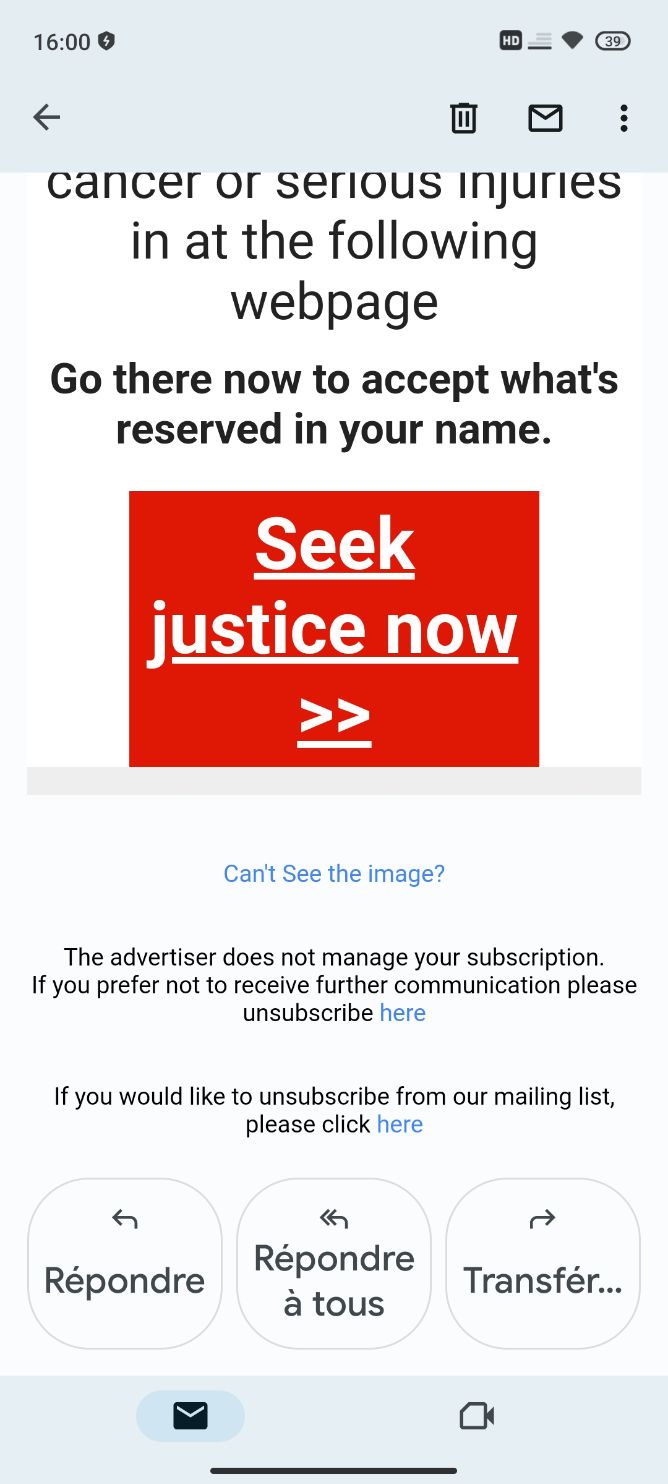Screen dimensions: 668x1484
Task: Delete this email with the trash icon
Action: click(x=463, y=118)
